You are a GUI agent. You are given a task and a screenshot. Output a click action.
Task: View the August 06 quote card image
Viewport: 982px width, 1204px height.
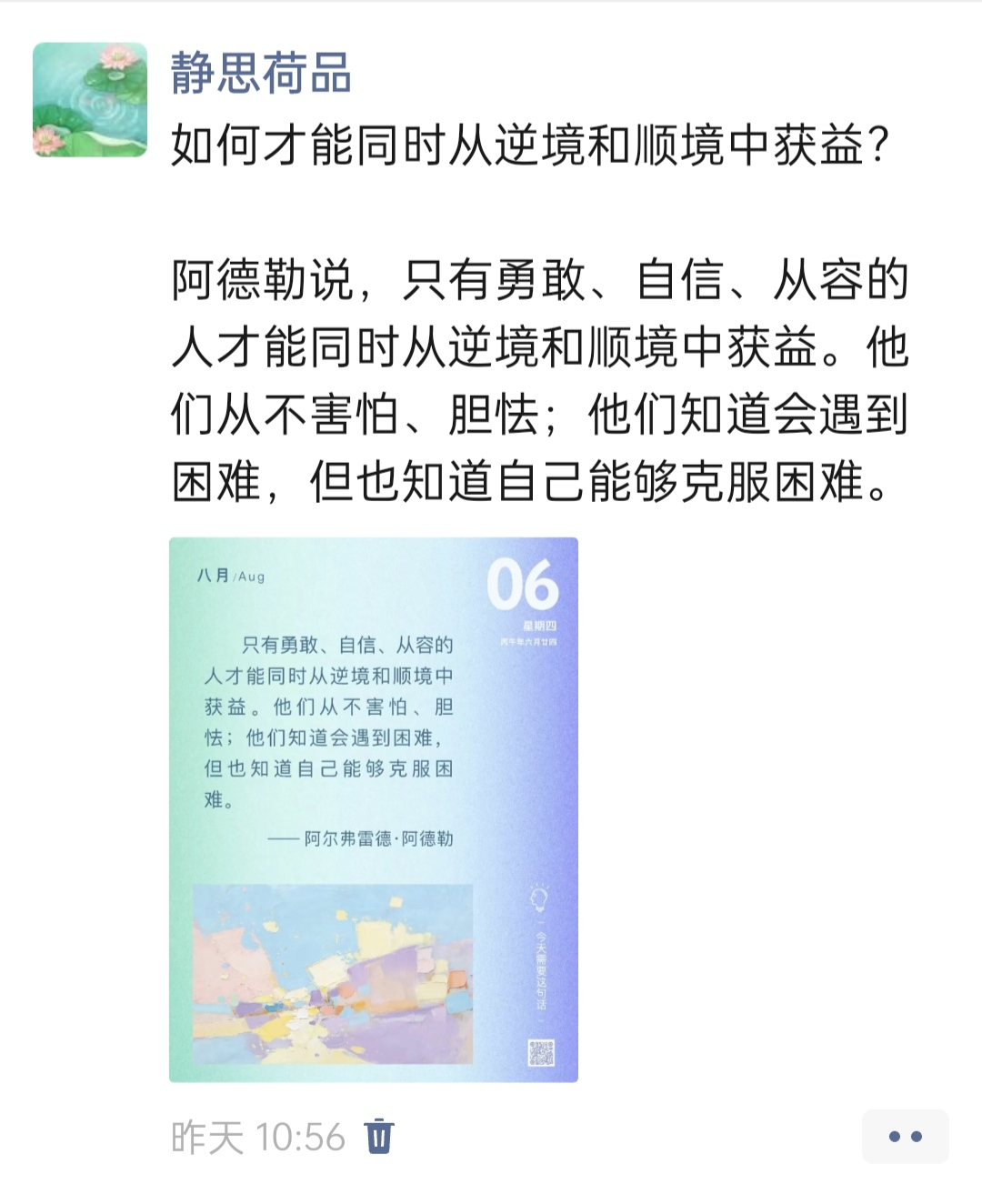pyautogui.click(x=374, y=809)
